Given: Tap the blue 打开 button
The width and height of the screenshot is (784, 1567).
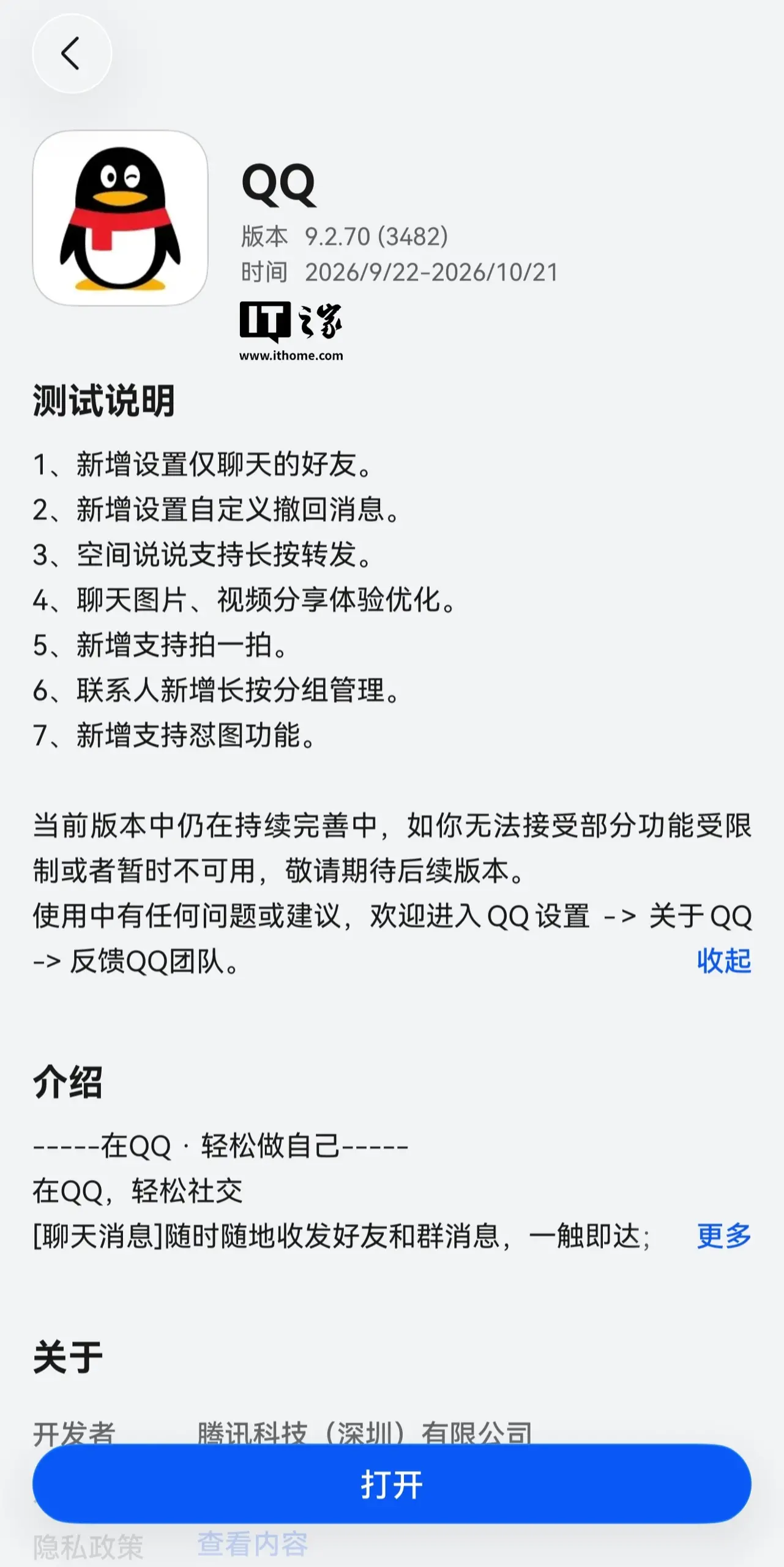Looking at the screenshot, I should pos(392,1484).
